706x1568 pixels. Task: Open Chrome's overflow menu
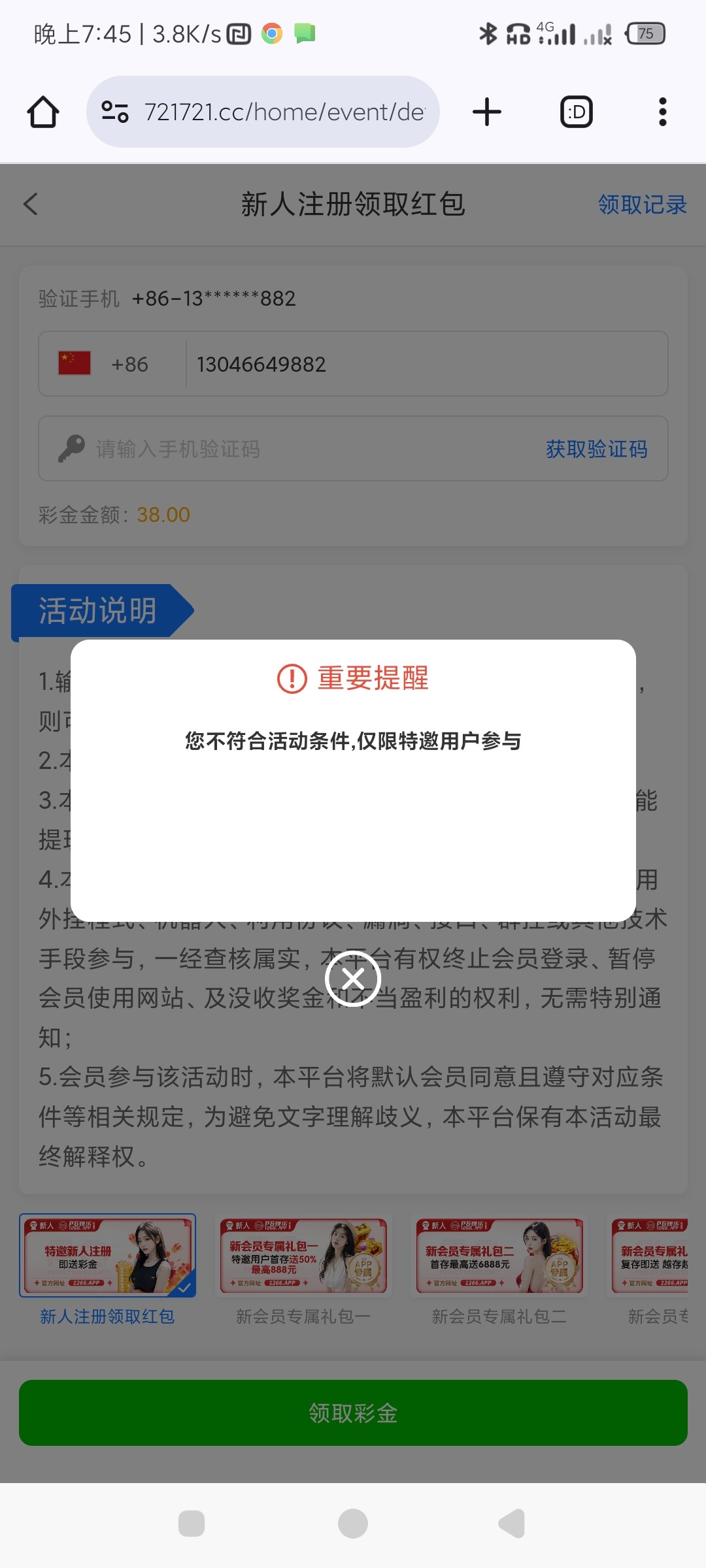[662, 112]
